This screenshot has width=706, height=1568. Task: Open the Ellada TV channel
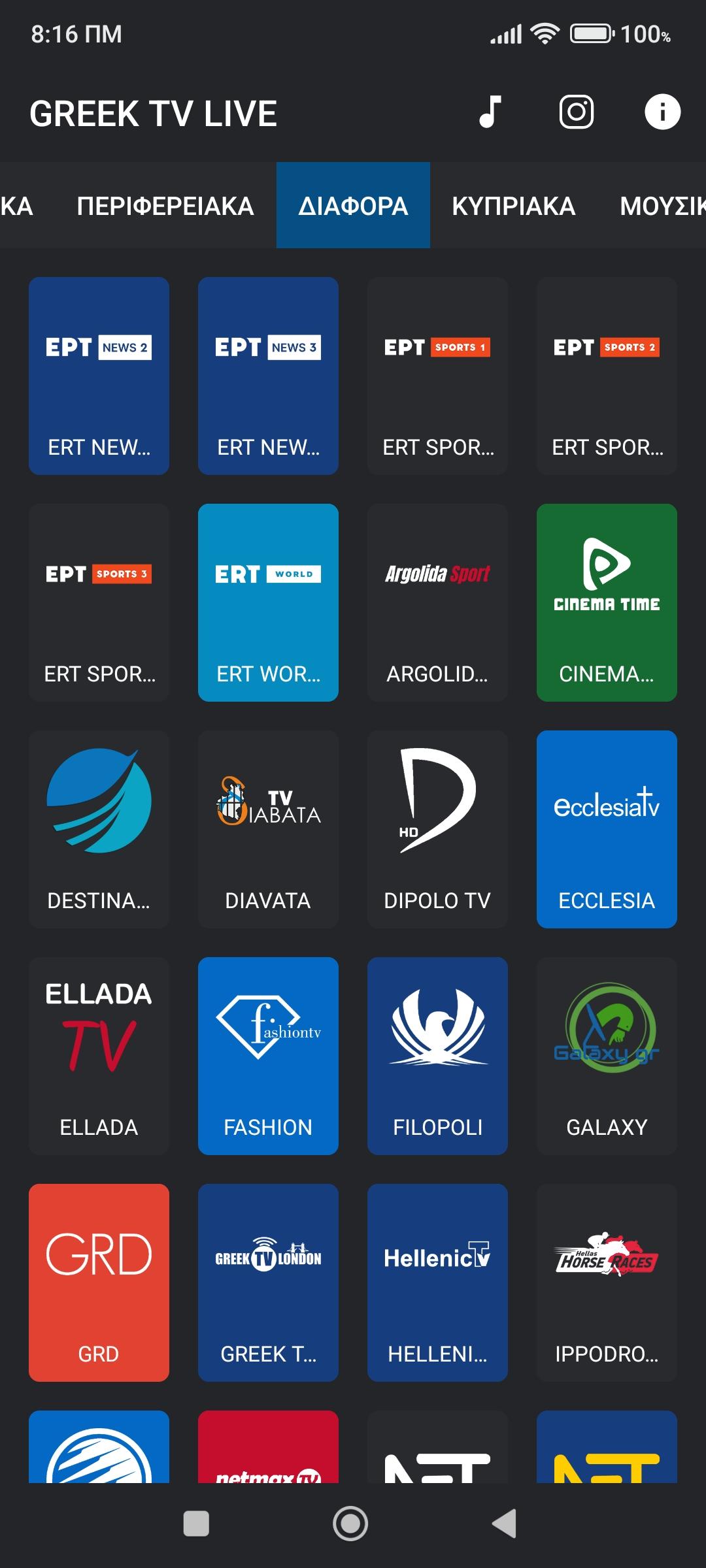click(x=99, y=1056)
